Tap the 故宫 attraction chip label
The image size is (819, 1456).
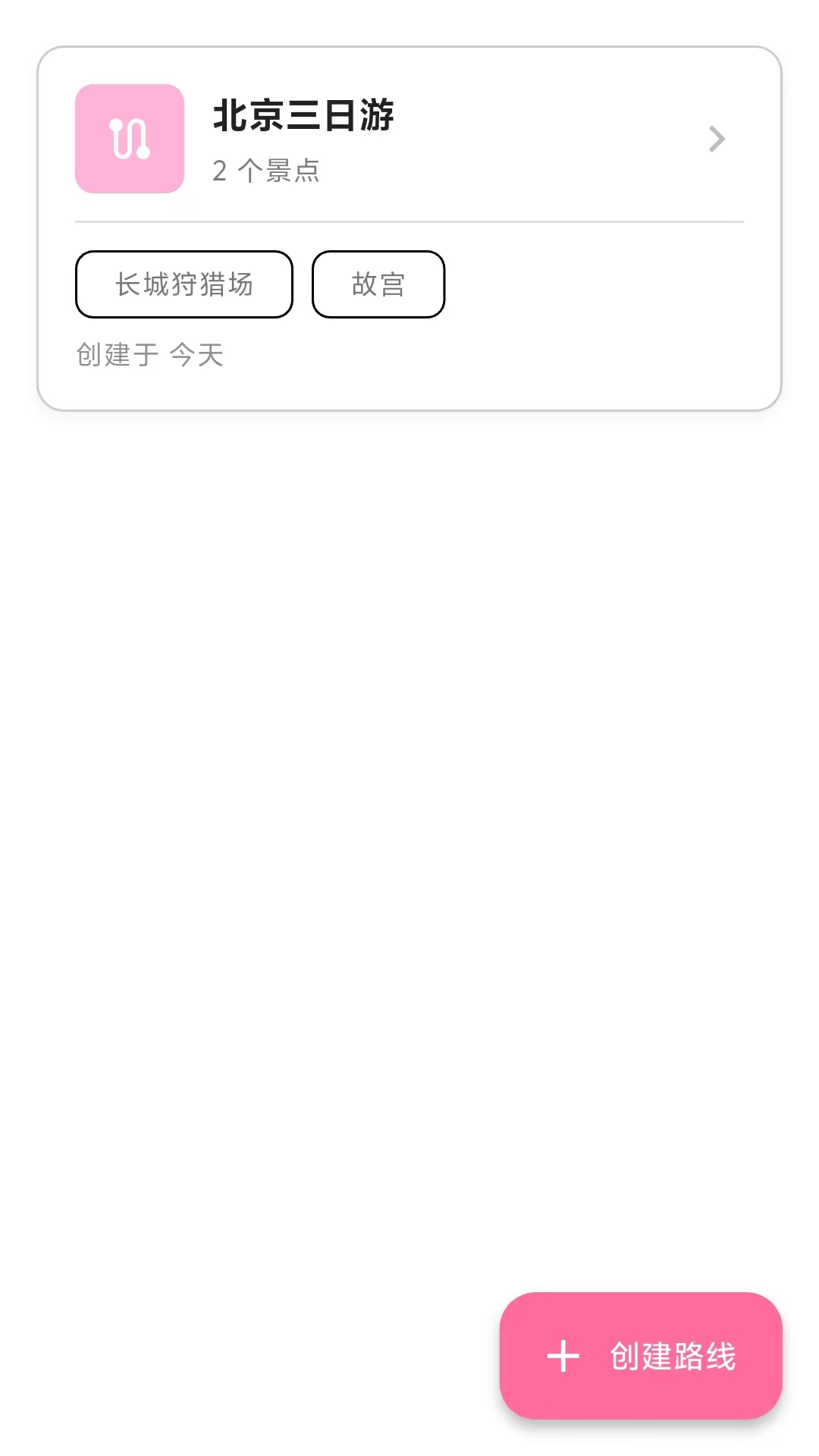pos(378,284)
